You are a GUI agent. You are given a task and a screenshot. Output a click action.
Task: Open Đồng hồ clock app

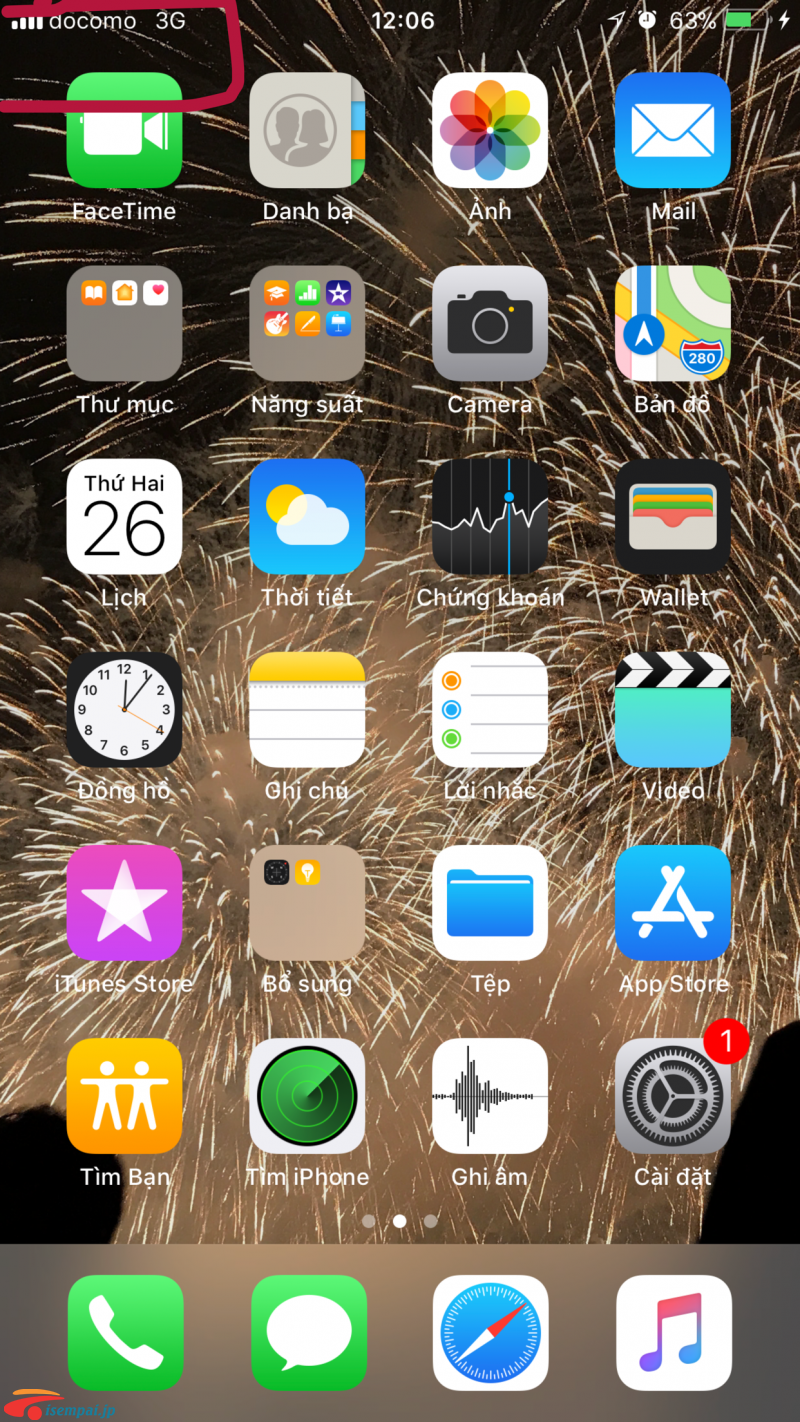click(124, 710)
